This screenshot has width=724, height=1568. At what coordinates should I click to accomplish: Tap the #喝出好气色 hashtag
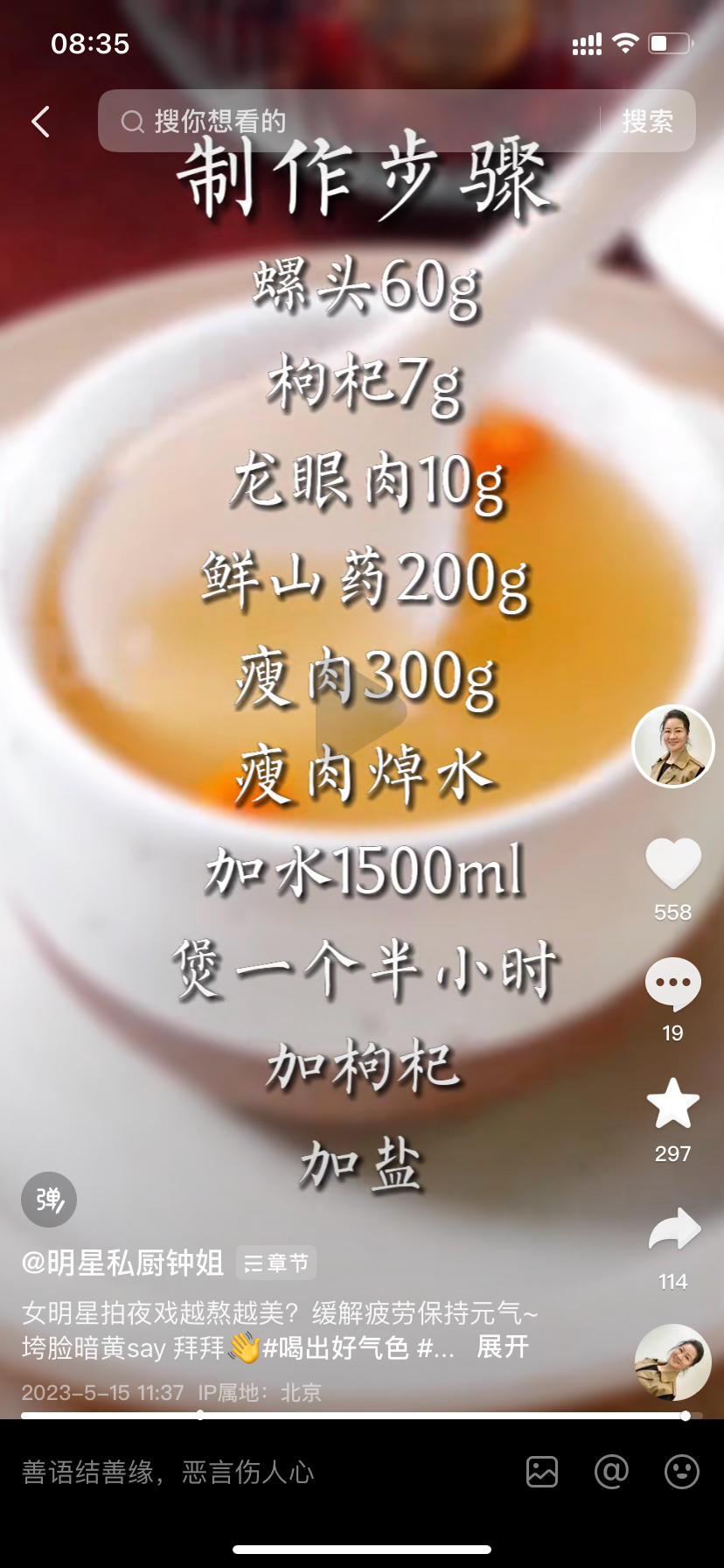pyautogui.click(x=336, y=1347)
